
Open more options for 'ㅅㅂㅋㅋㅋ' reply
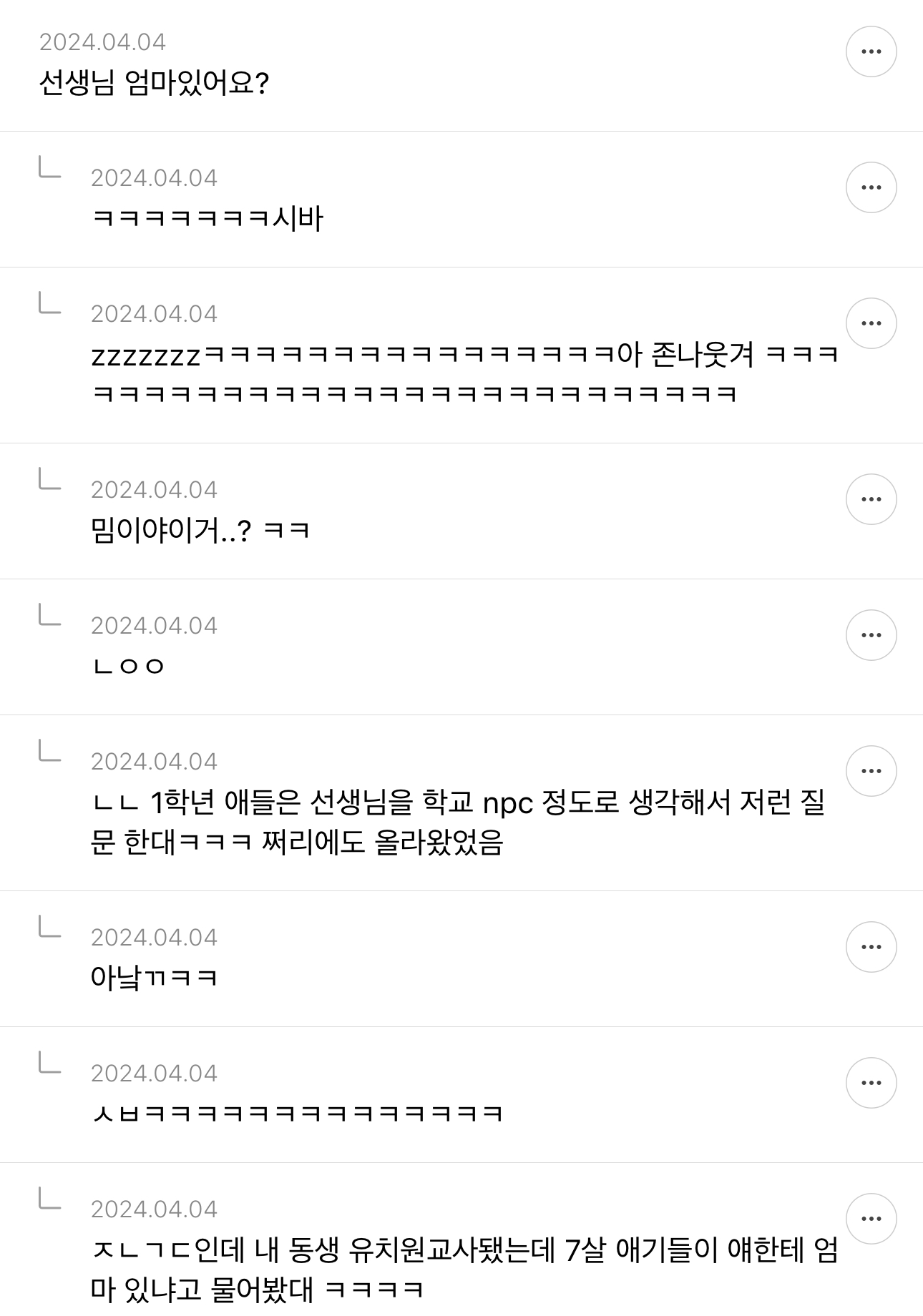click(871, 1083)
